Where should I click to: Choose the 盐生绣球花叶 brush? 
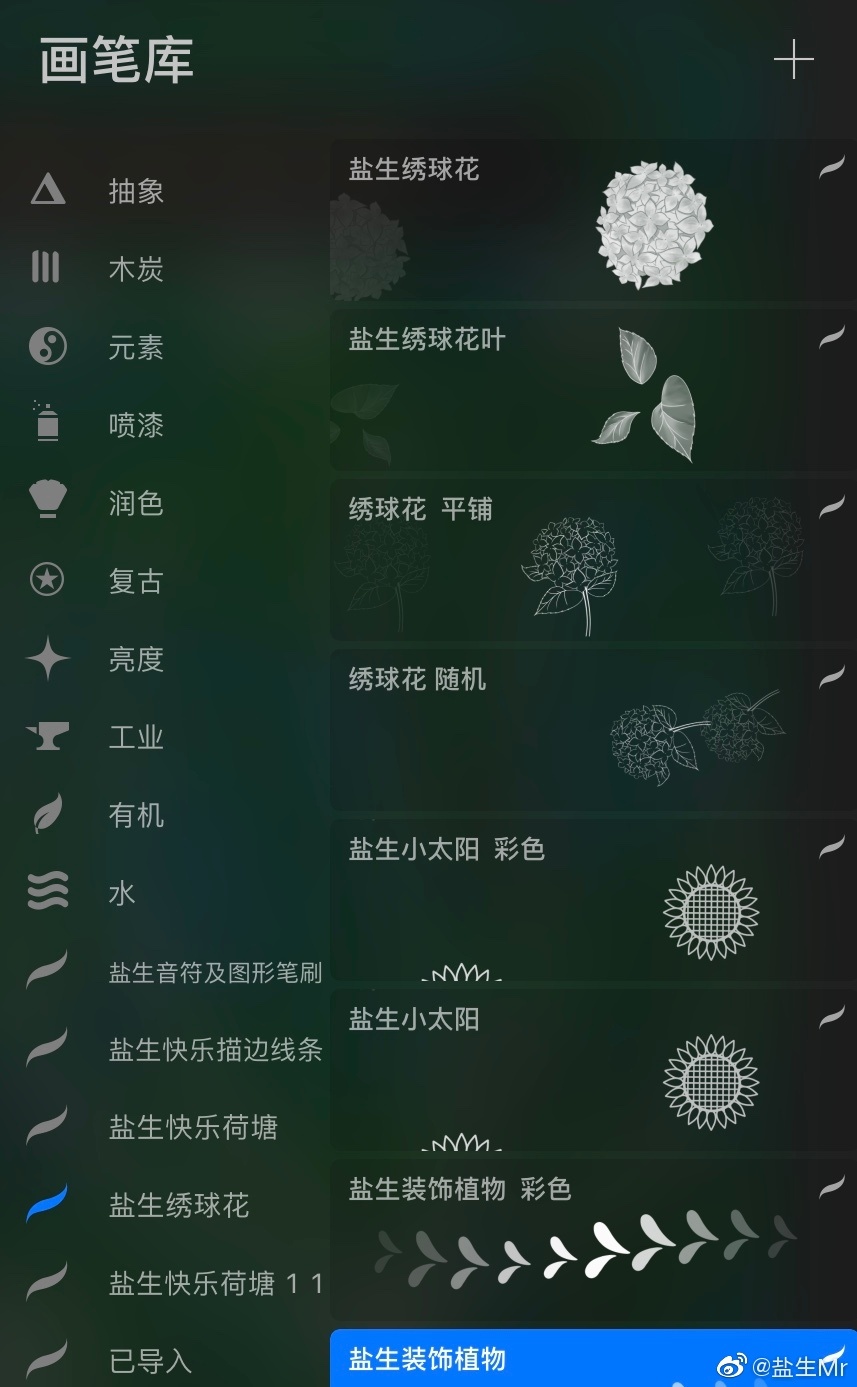tap(590, 390)
